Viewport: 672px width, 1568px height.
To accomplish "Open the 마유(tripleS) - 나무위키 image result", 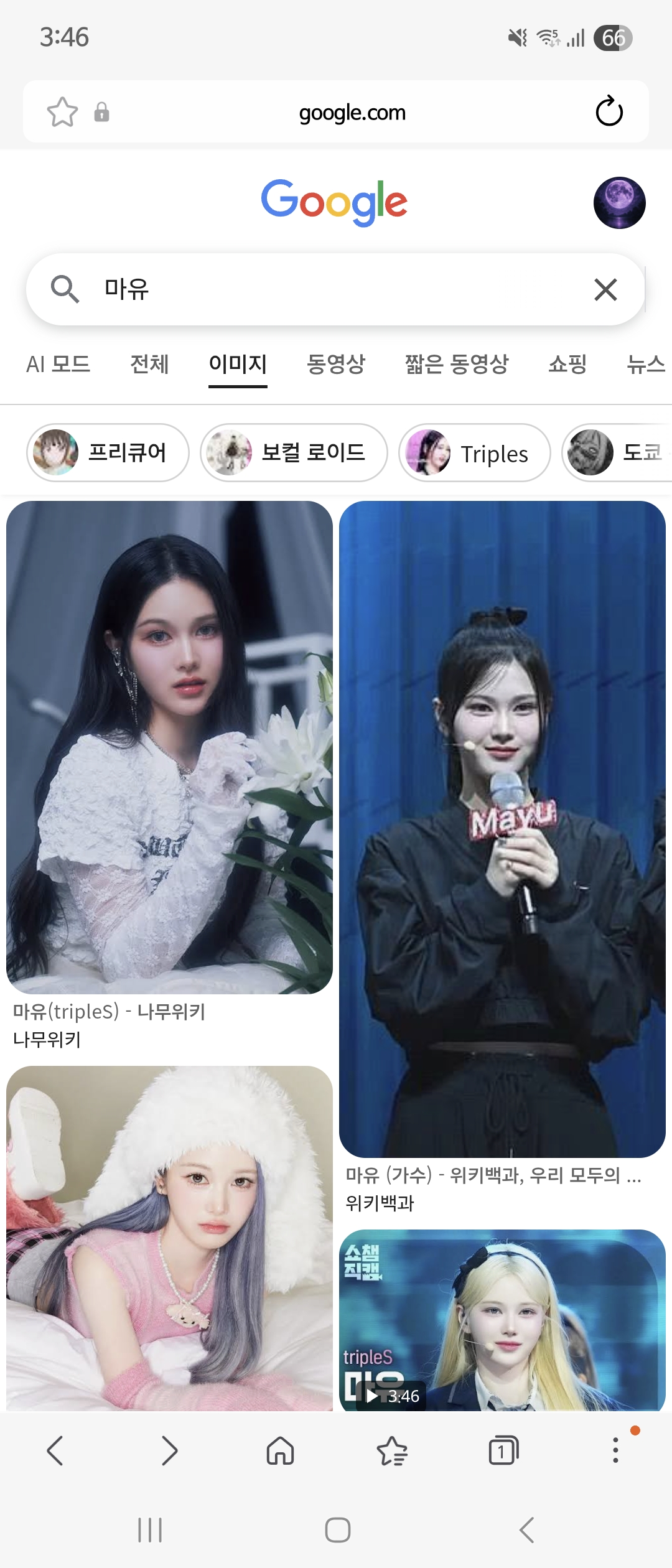I will point(169,747).
